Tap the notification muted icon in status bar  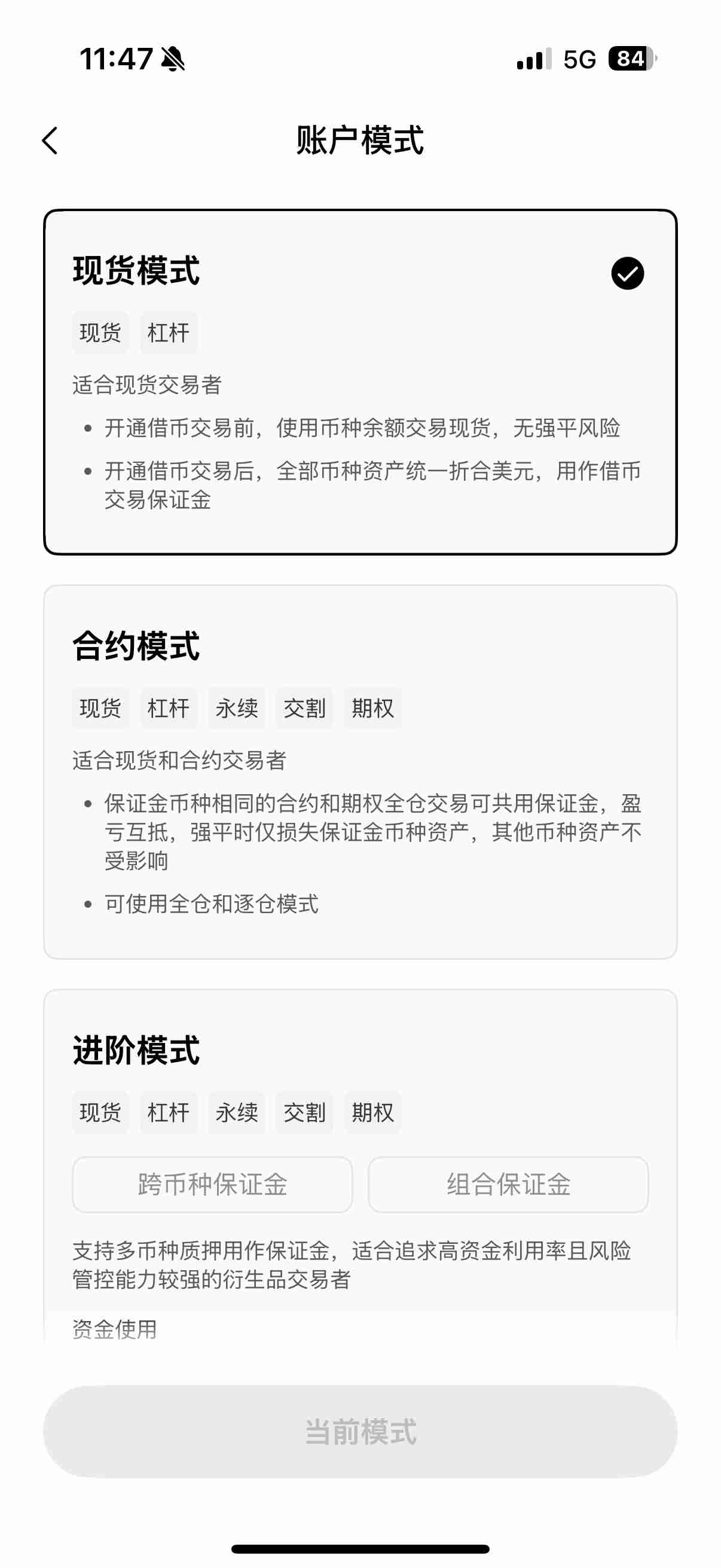click(x=172, y=59)
